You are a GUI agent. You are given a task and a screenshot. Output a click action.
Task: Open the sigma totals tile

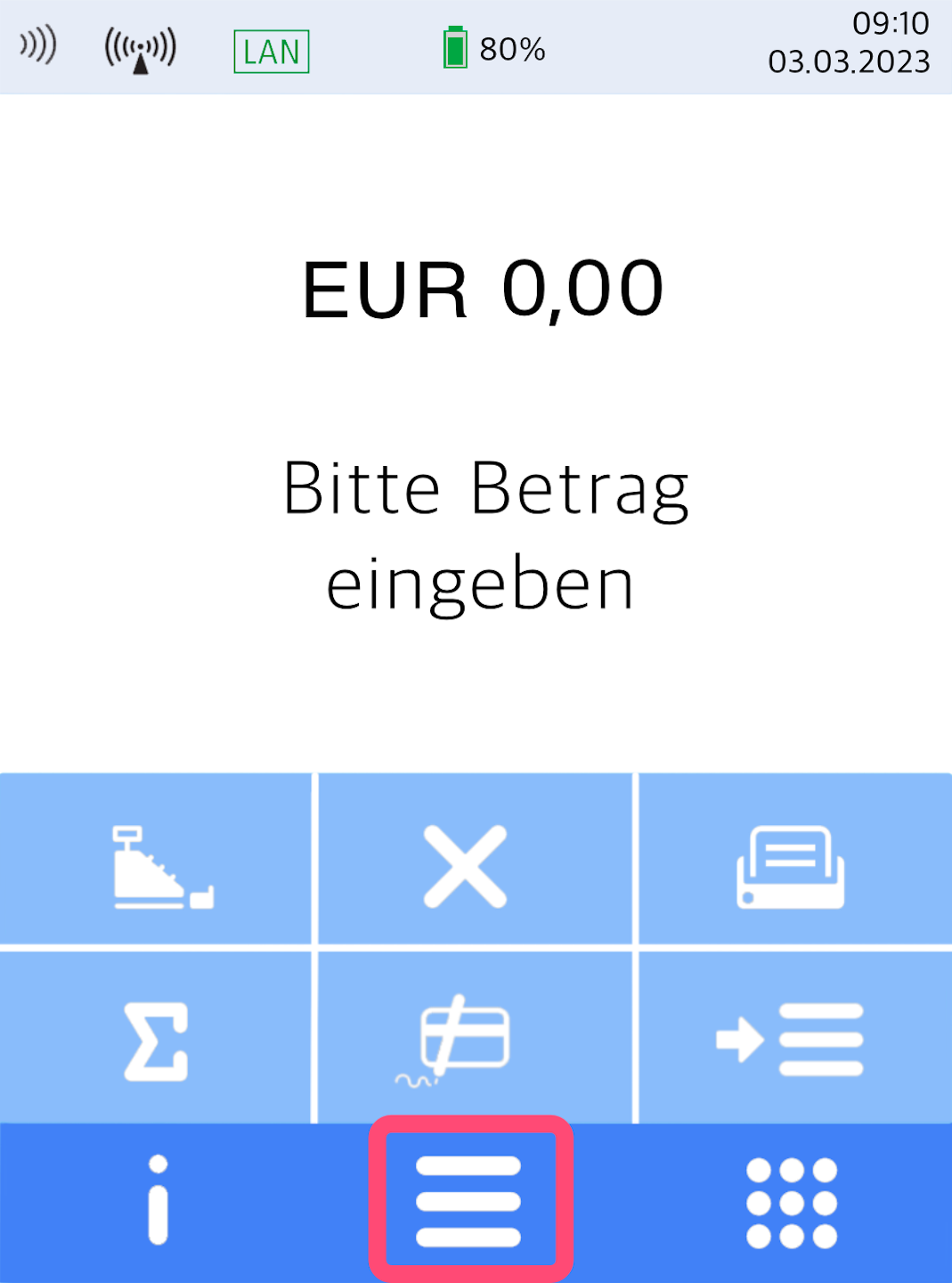tap(157, 1038)
